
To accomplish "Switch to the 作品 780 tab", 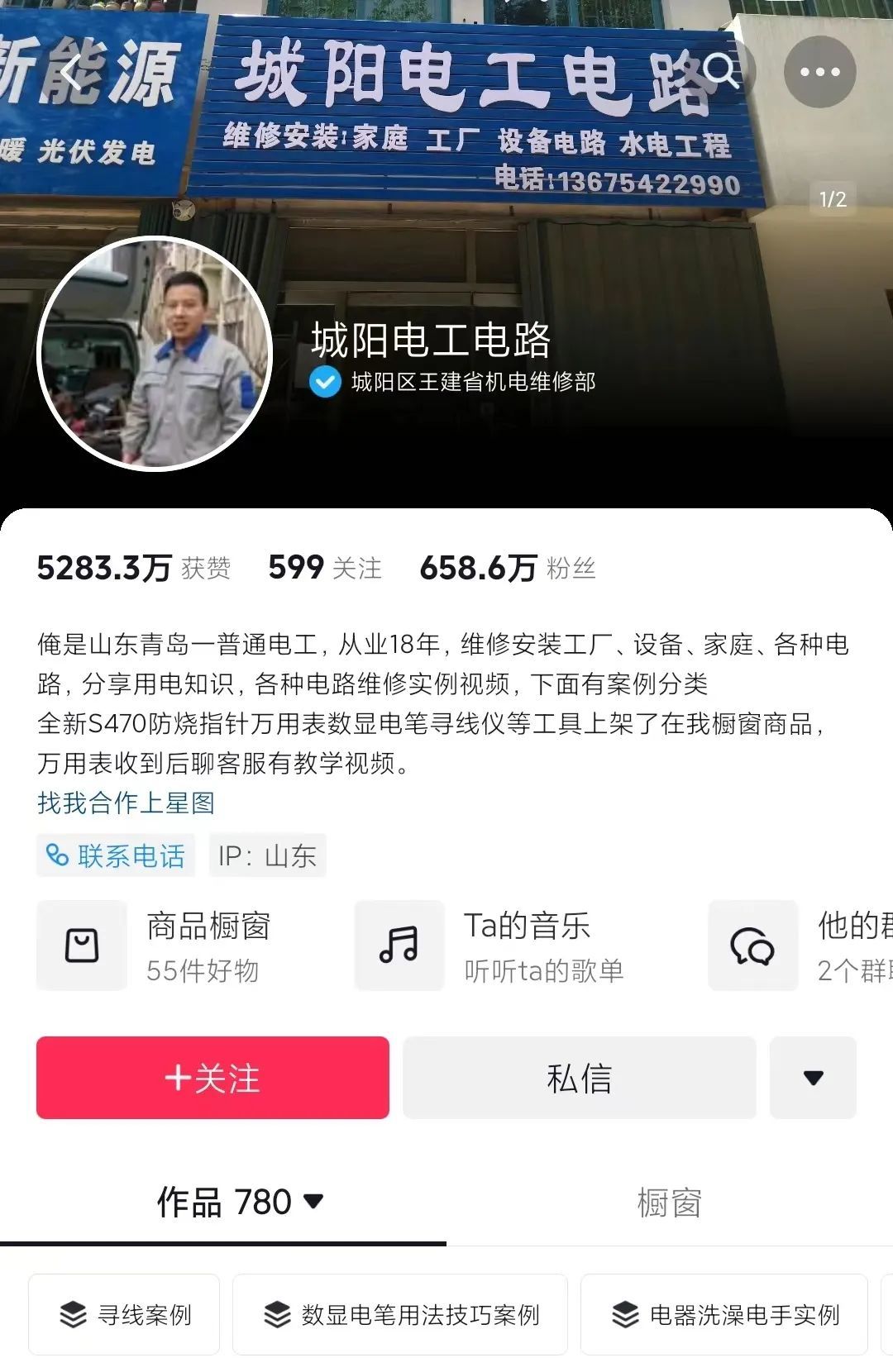I will pyautogui.click(x=238, y=1202).
